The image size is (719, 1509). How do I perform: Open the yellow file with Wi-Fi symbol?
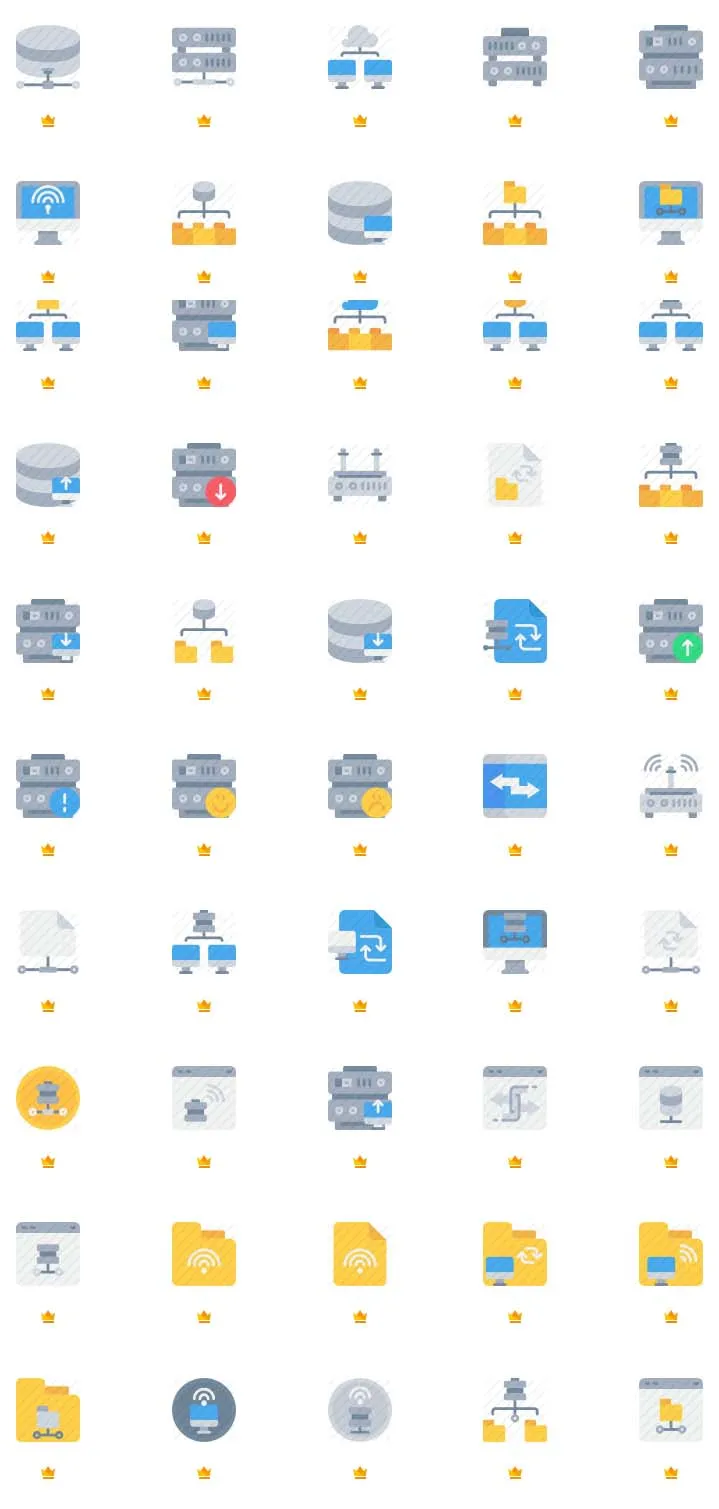coord(360,1254)
